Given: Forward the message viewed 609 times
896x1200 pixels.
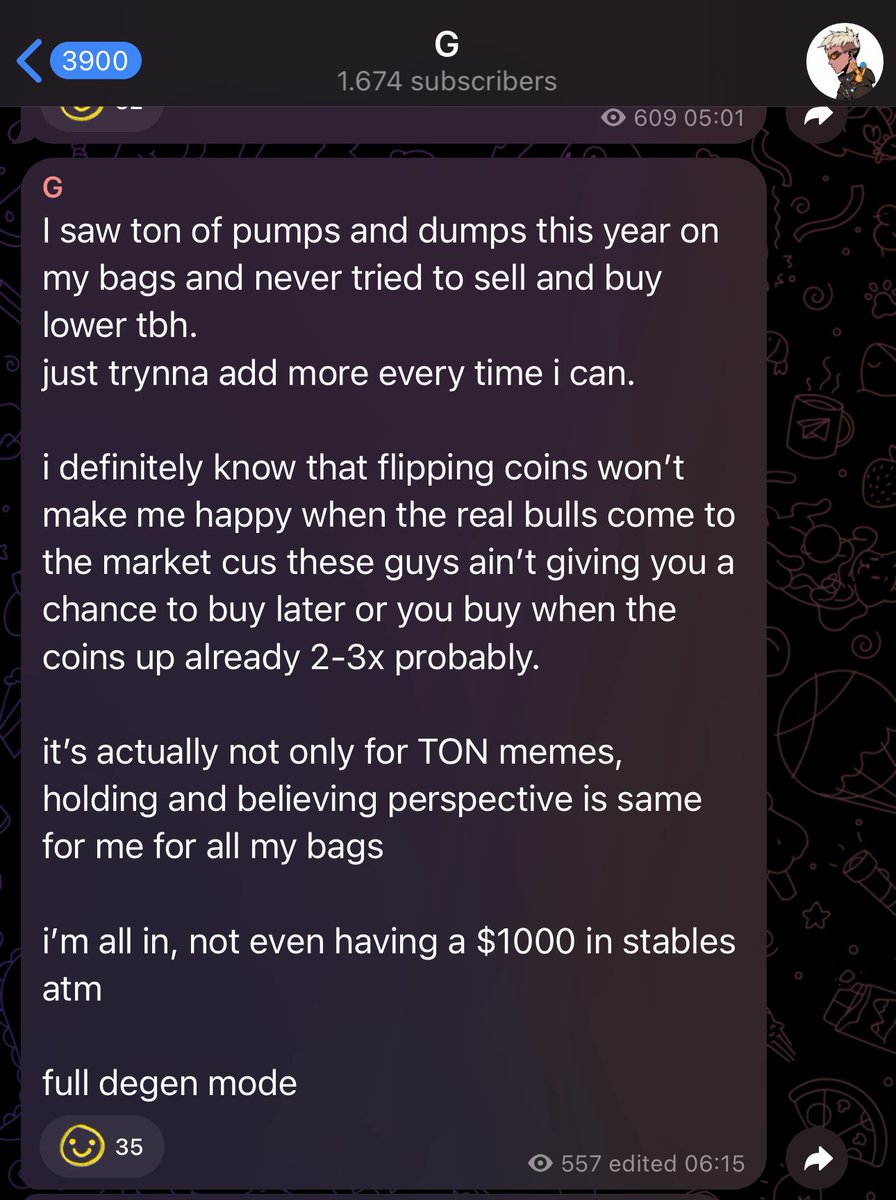Looking at the screenshot, I should click(818, 118).
